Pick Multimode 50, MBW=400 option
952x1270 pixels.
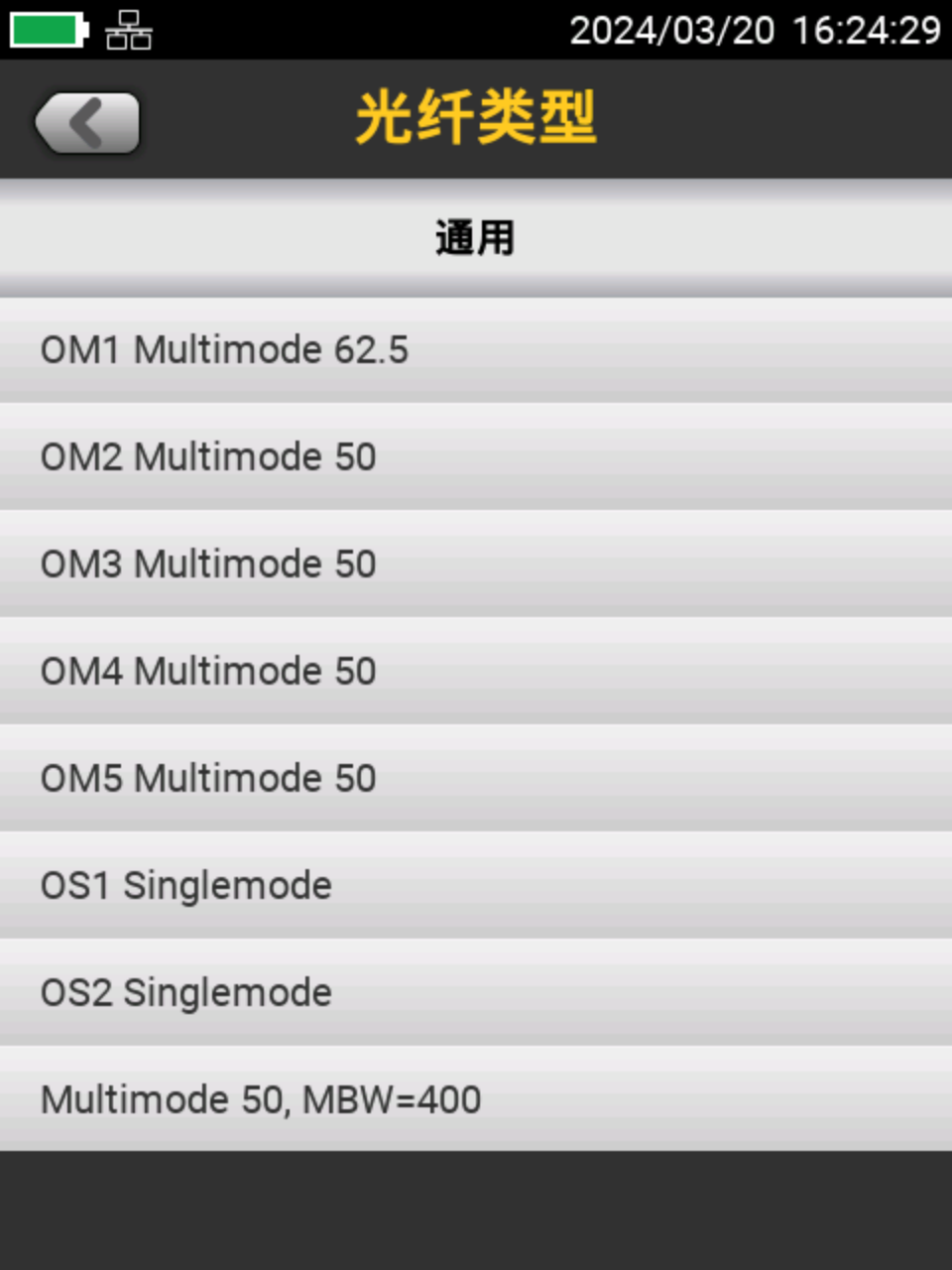[x=476, y=1099]
